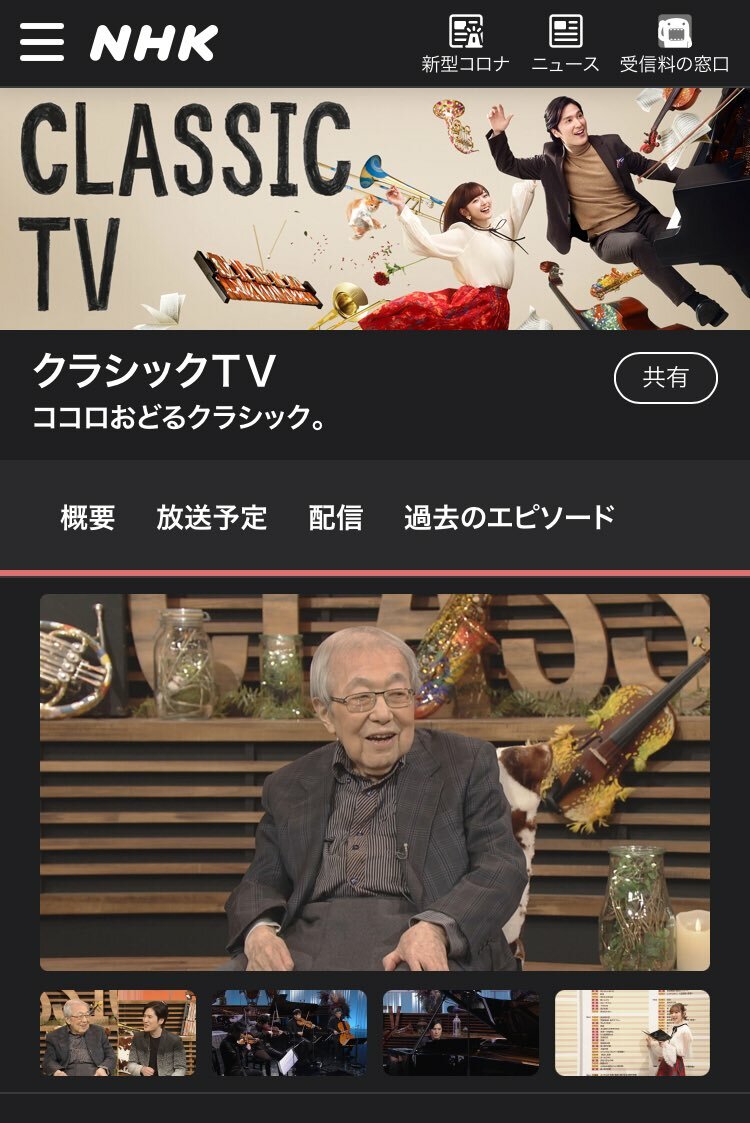The width and height of the screenshot is (750, 1123).
Task: Switch to the 放送予定 tab
Action: (x=211, y=517)
